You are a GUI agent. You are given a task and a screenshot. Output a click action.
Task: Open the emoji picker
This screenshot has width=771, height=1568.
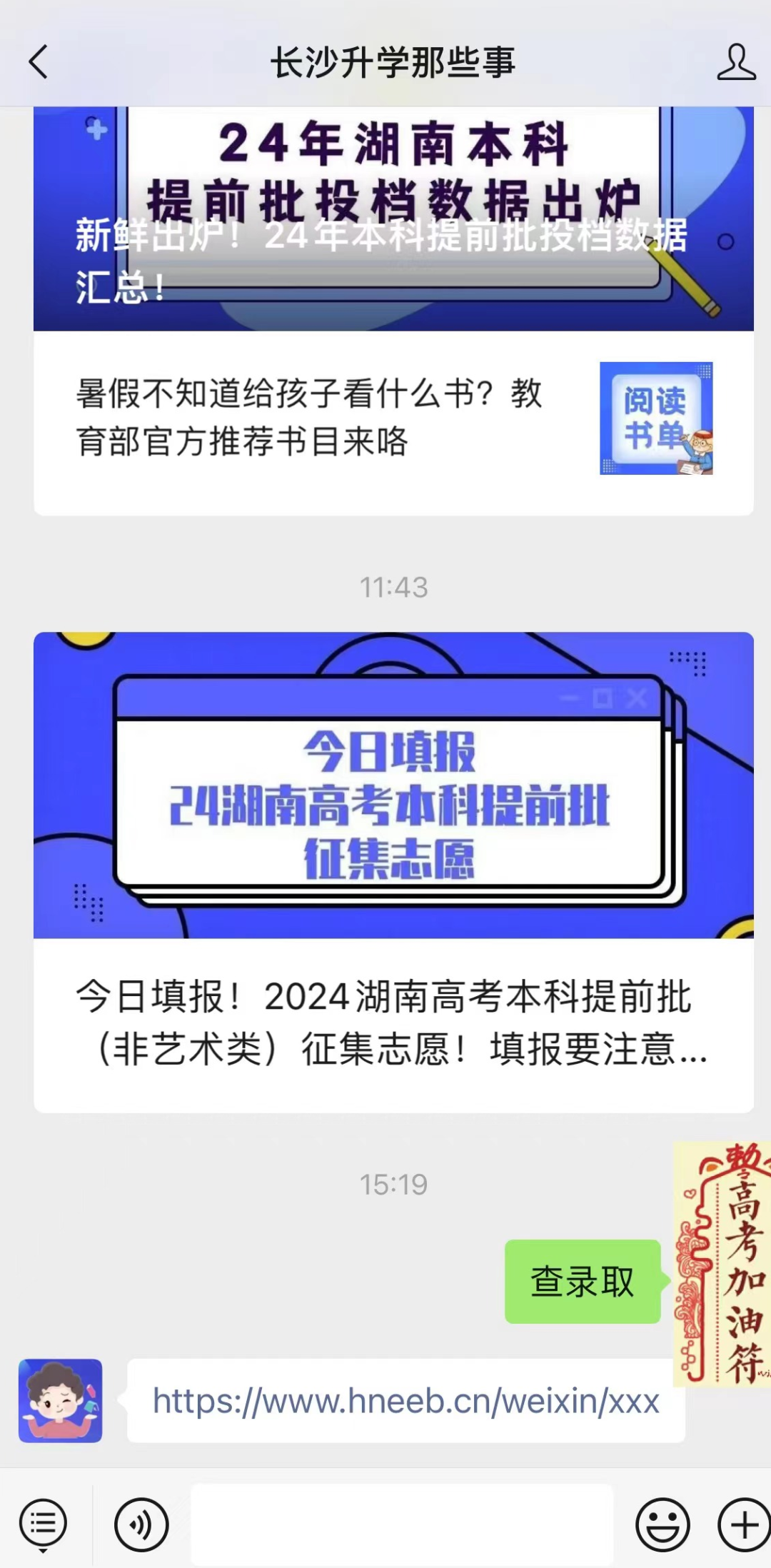(x=662, y=1524)
